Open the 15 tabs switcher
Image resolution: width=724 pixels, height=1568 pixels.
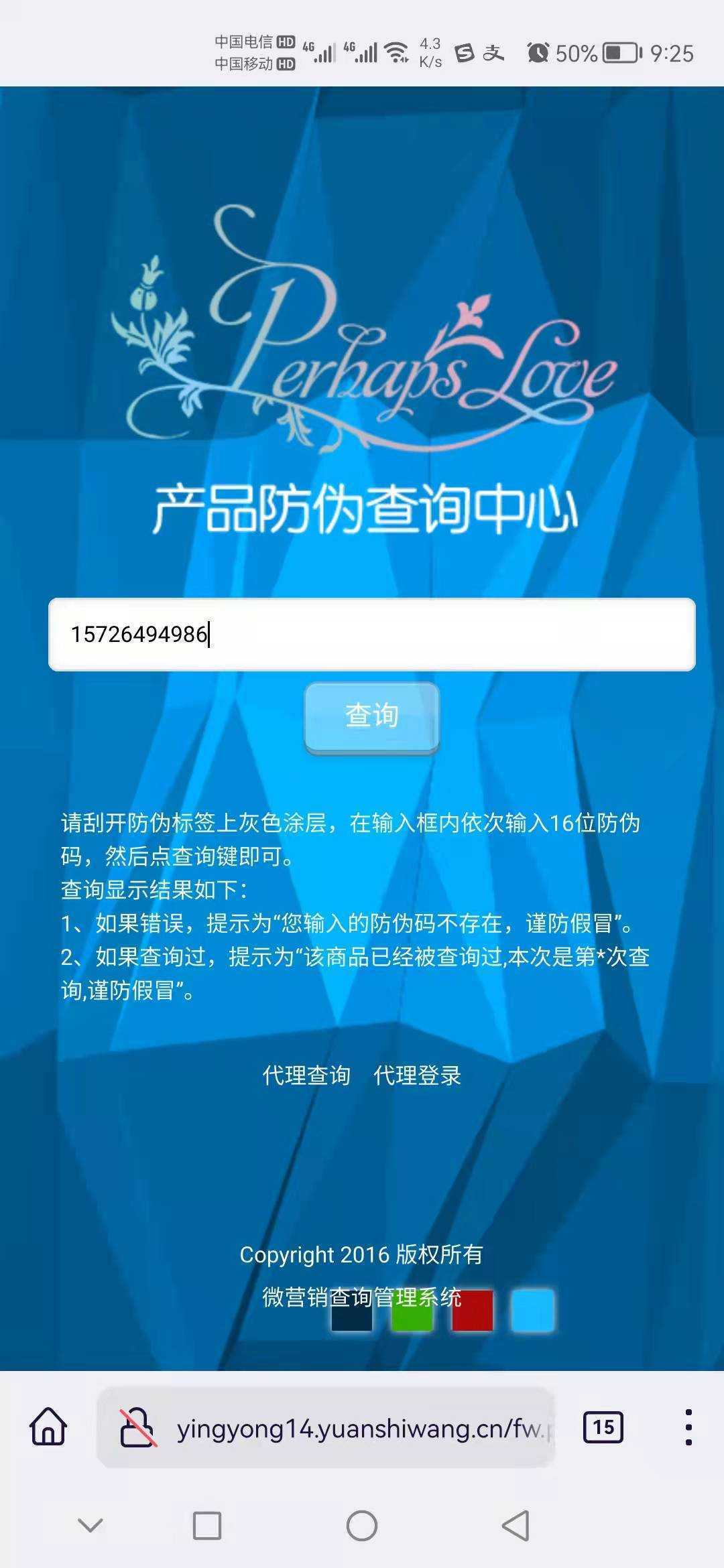603,1427
